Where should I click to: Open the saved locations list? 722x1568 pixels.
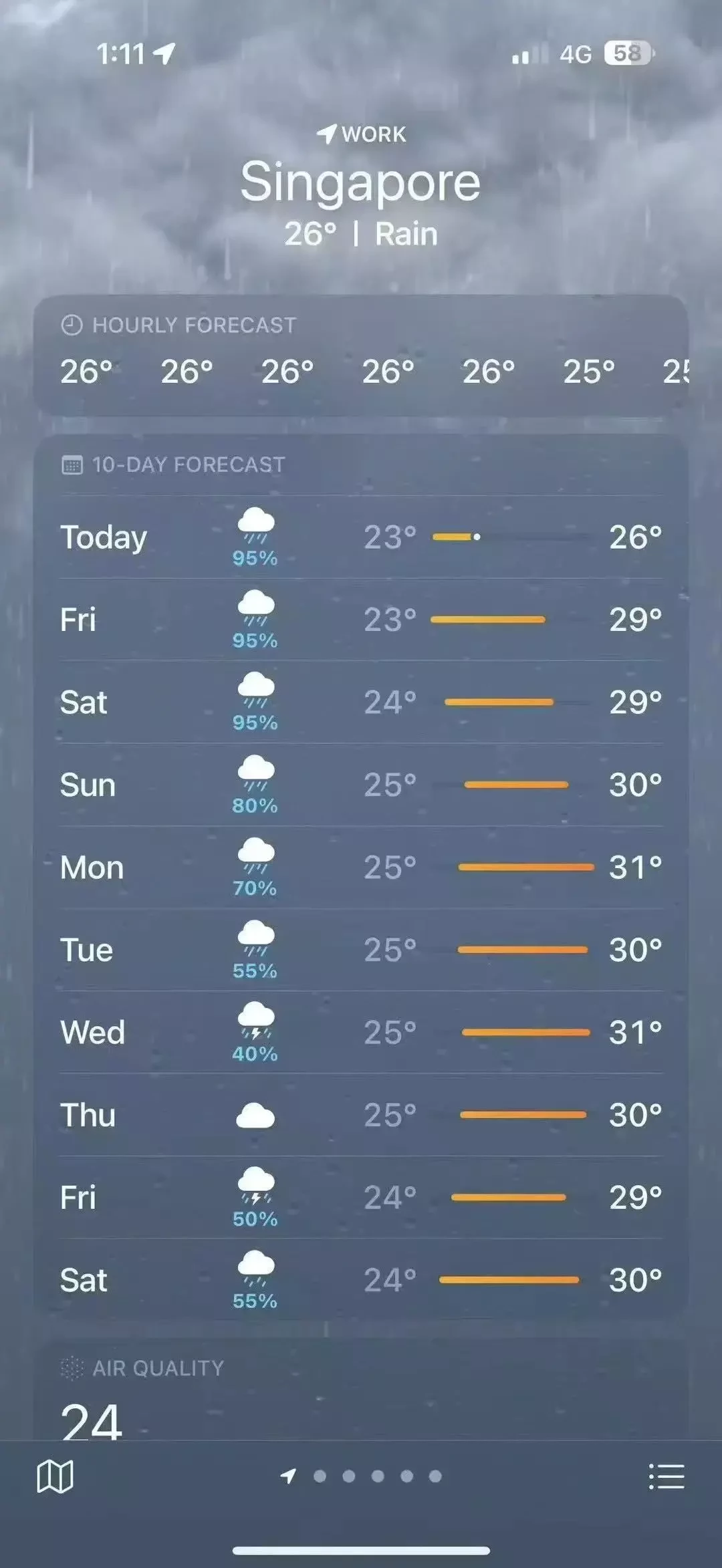coord(667,1476)
